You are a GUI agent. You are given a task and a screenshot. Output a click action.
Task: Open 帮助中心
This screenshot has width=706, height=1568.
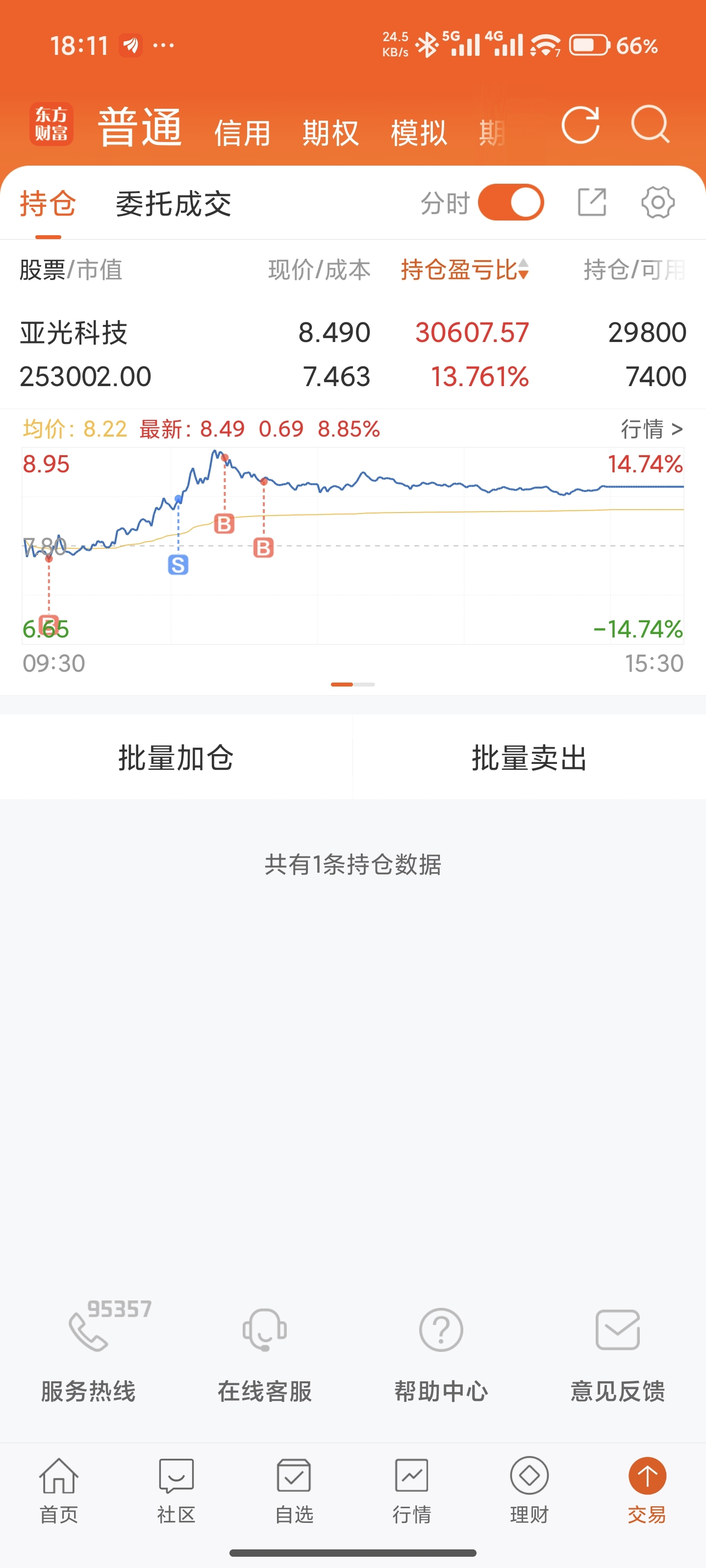441,1352
